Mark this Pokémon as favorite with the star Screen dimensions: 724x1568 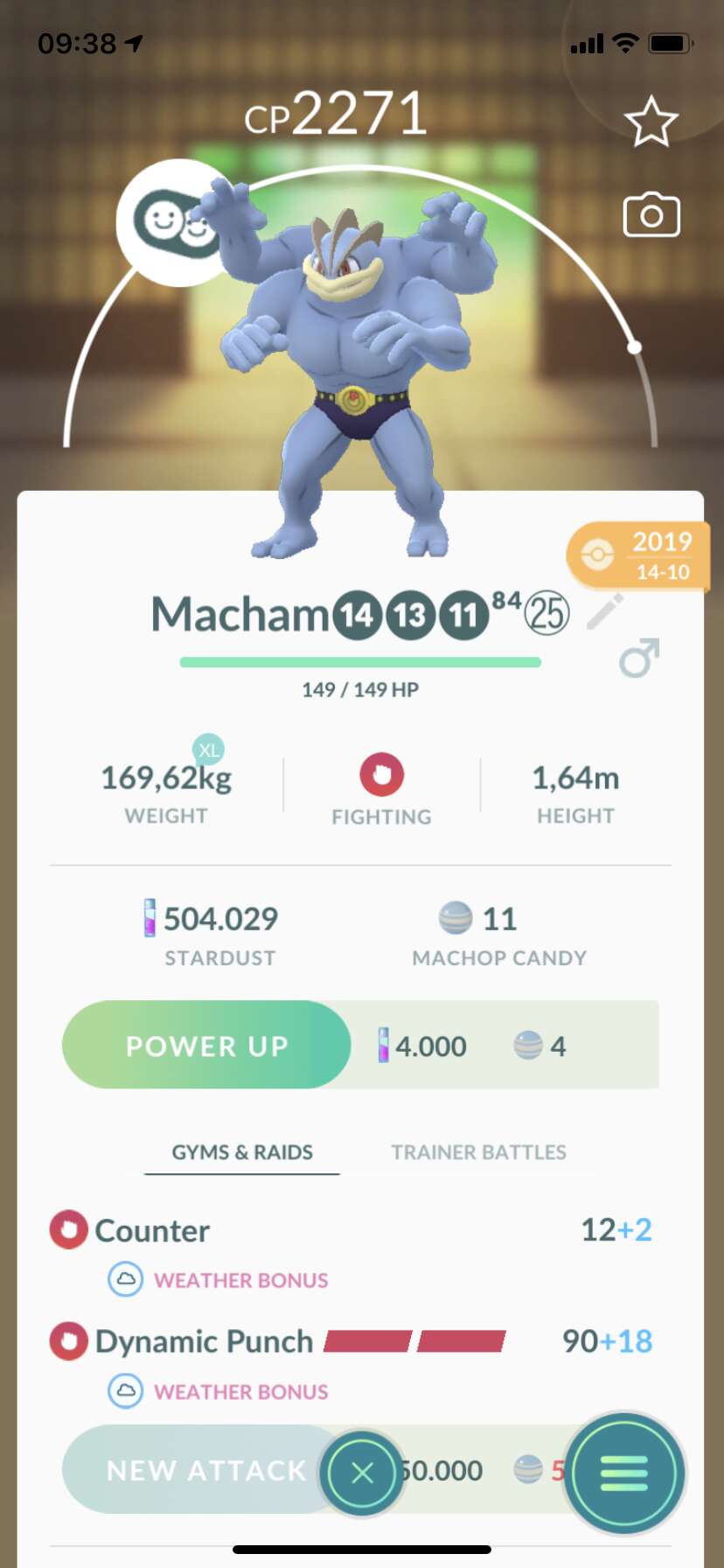651,122
